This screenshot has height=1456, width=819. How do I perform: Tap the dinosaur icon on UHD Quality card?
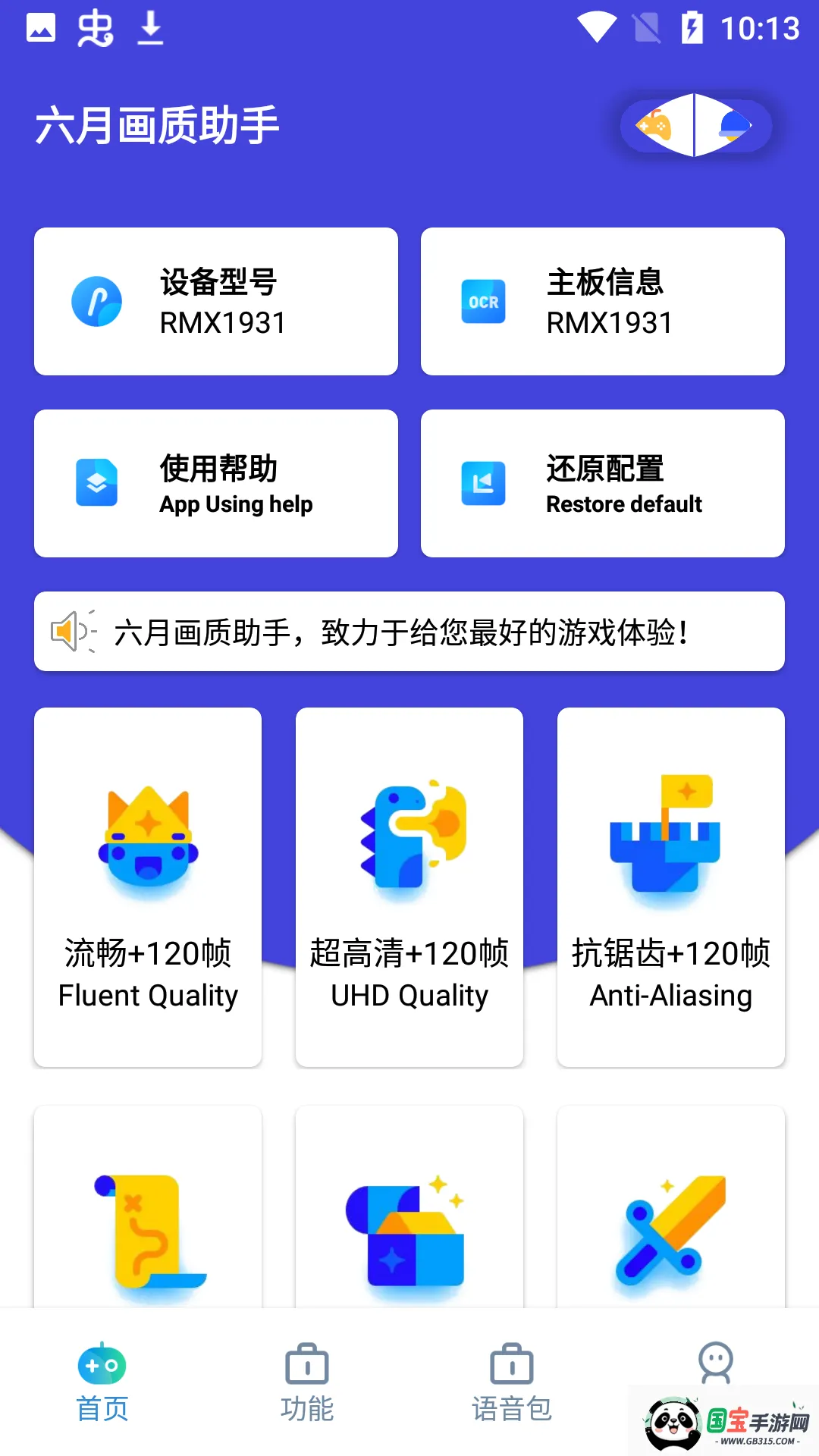point(409,838)
